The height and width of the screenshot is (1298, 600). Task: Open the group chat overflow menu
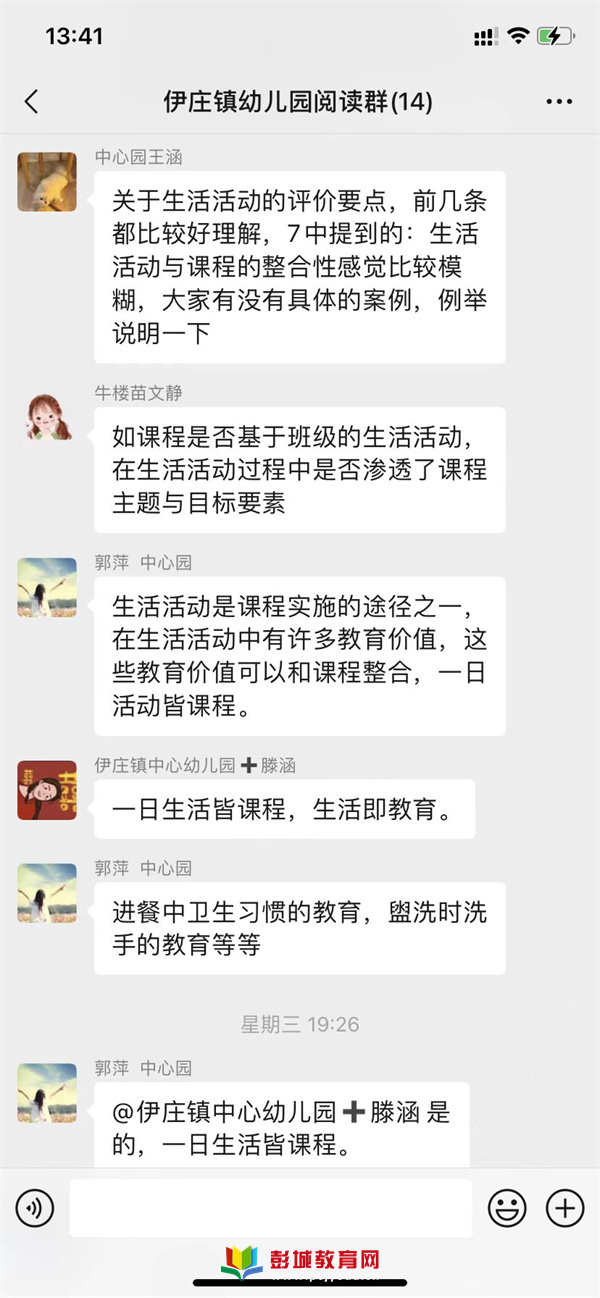click(x=558, y=101)
